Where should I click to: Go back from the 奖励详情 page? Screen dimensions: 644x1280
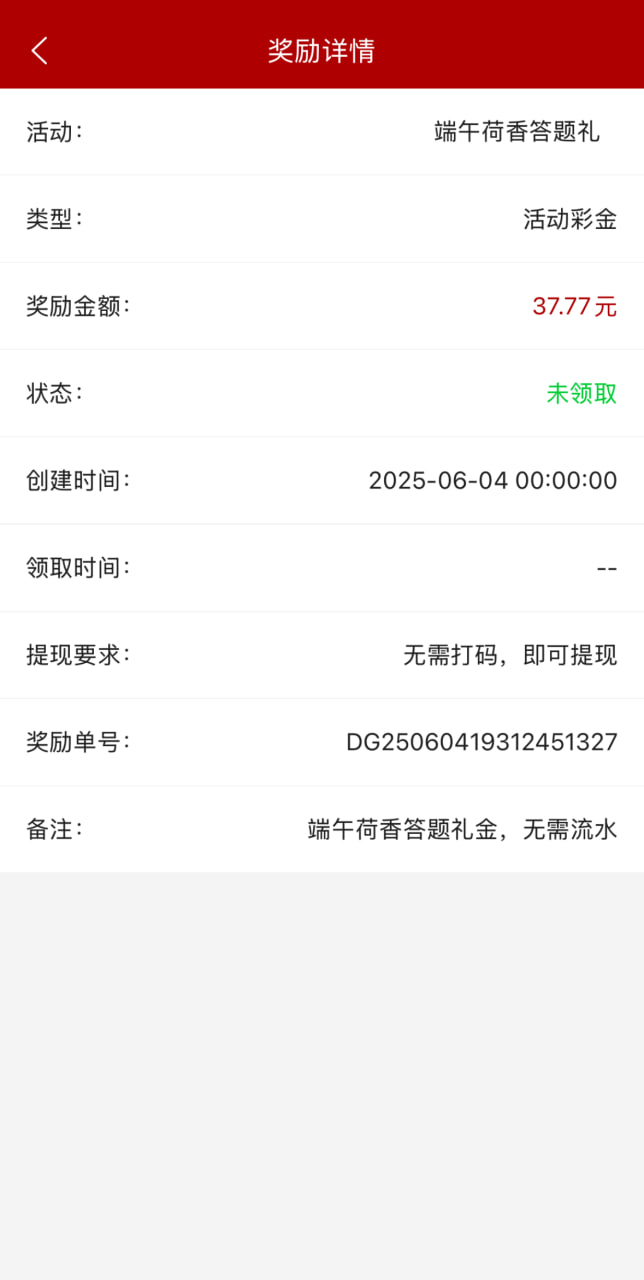(x=40, y=51)
